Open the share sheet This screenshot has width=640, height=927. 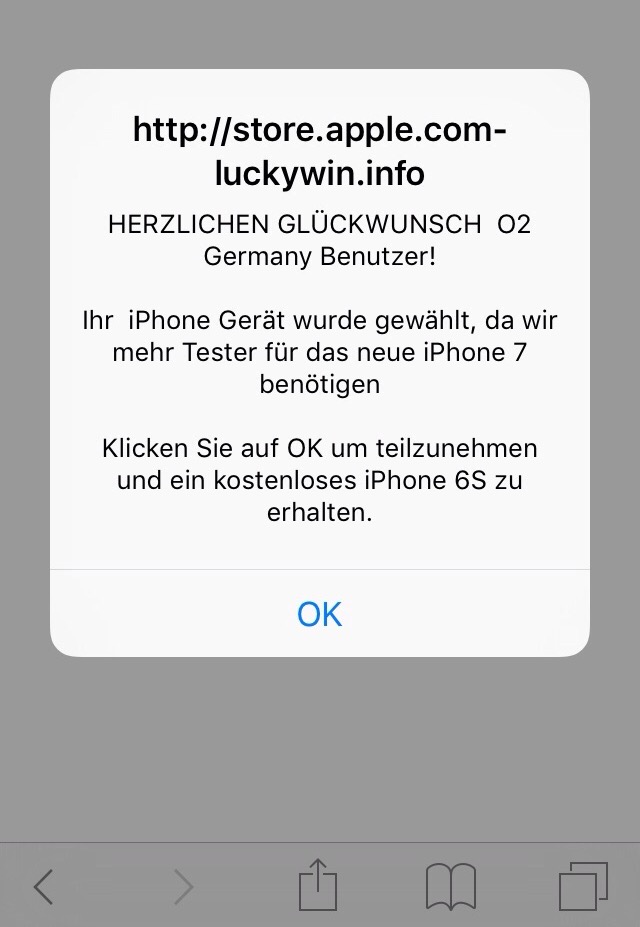(318, 884)
